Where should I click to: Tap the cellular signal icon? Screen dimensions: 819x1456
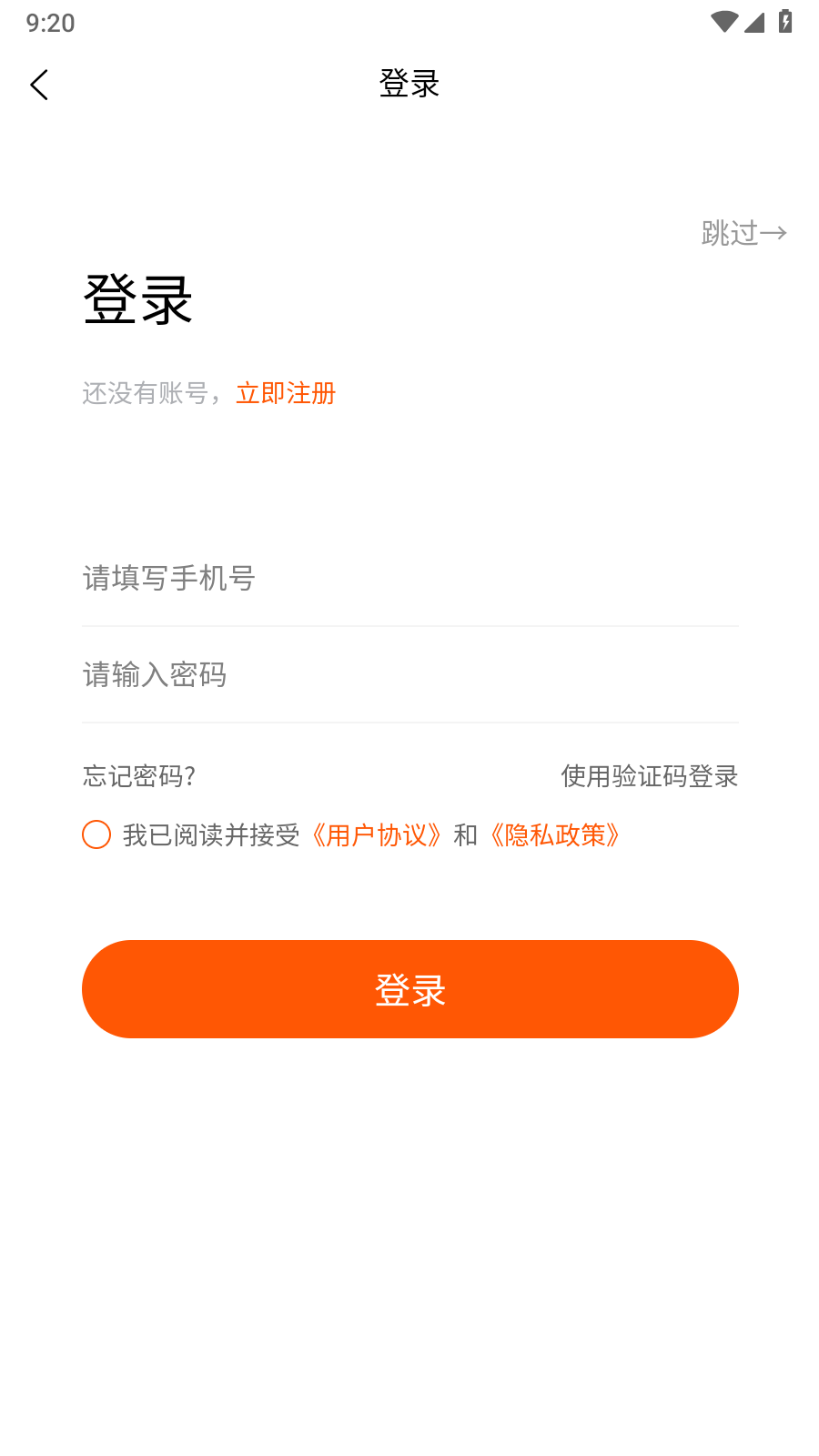753,20
